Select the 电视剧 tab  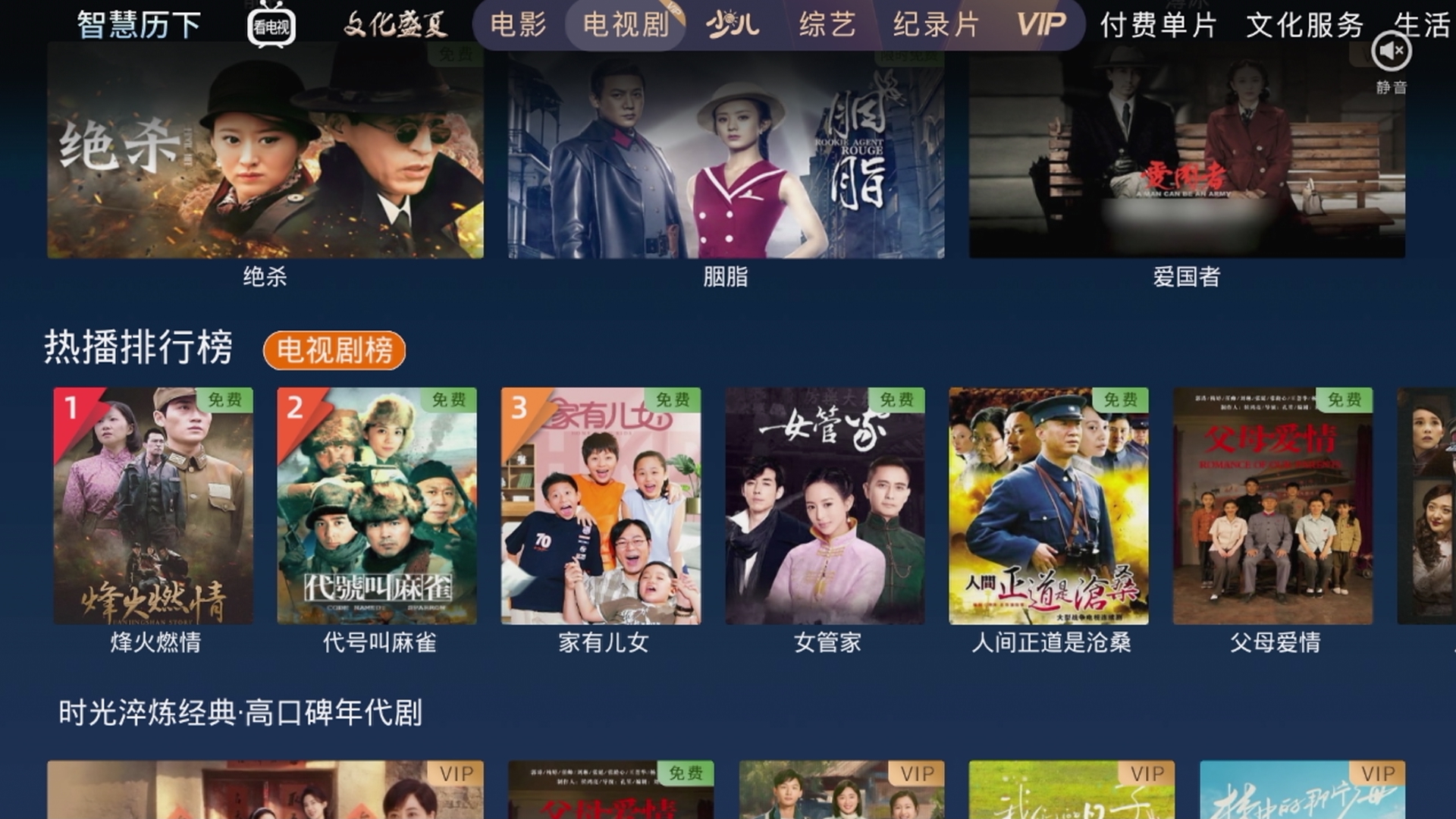click(x=626, y=25)
